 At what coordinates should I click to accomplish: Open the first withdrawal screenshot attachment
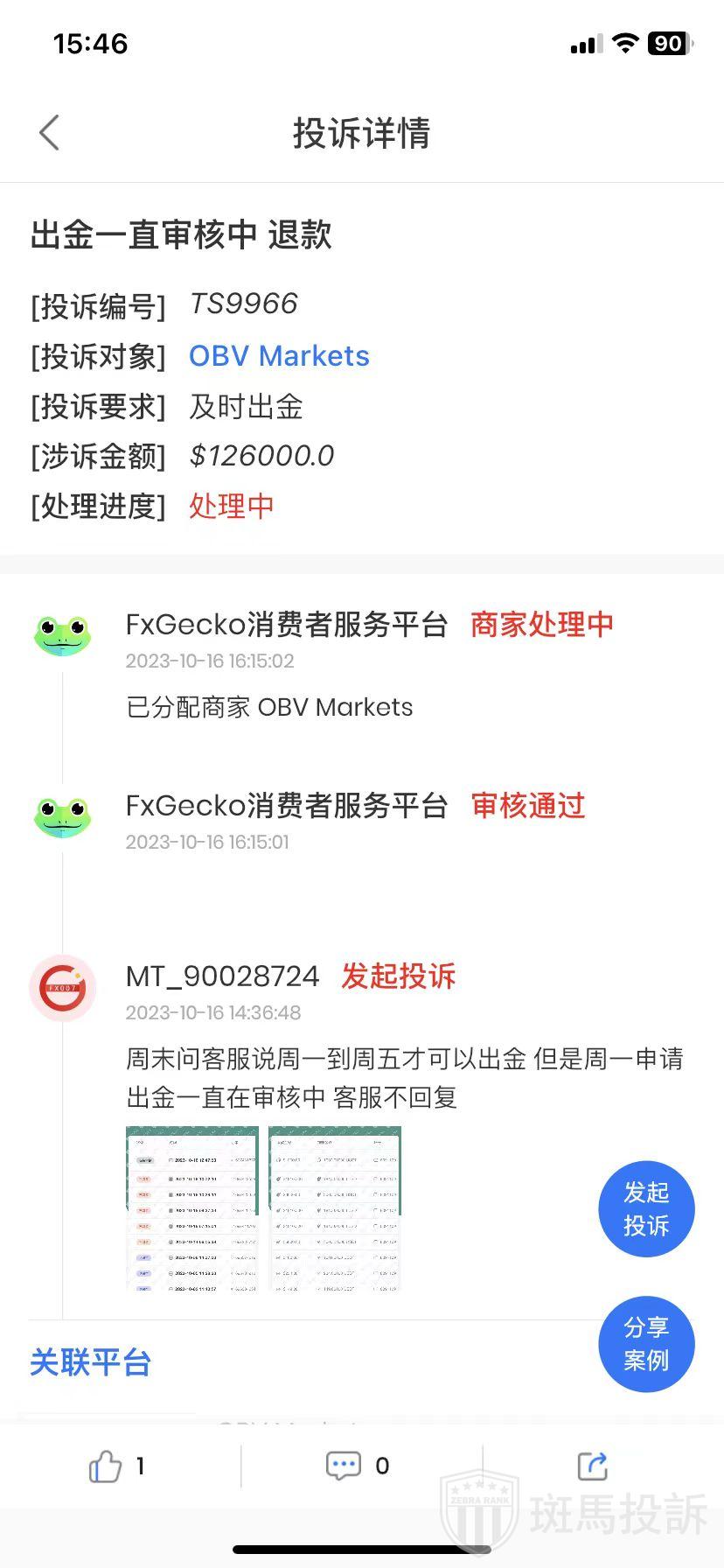[x=192, y=1209]
